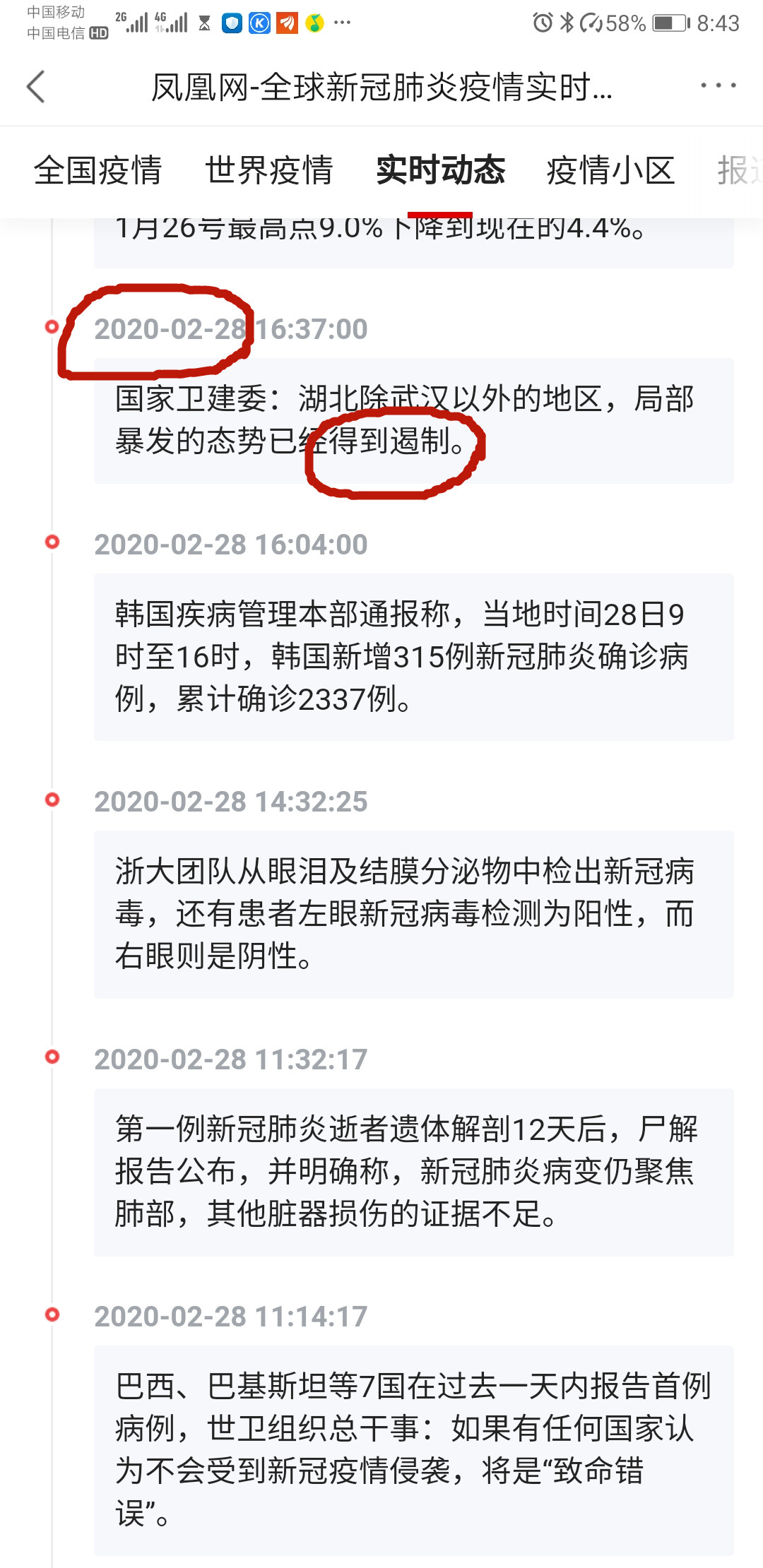Switch to the 世界疫情 tab
This screenshot has height=1568, width=763.
(x=269, y=170)
